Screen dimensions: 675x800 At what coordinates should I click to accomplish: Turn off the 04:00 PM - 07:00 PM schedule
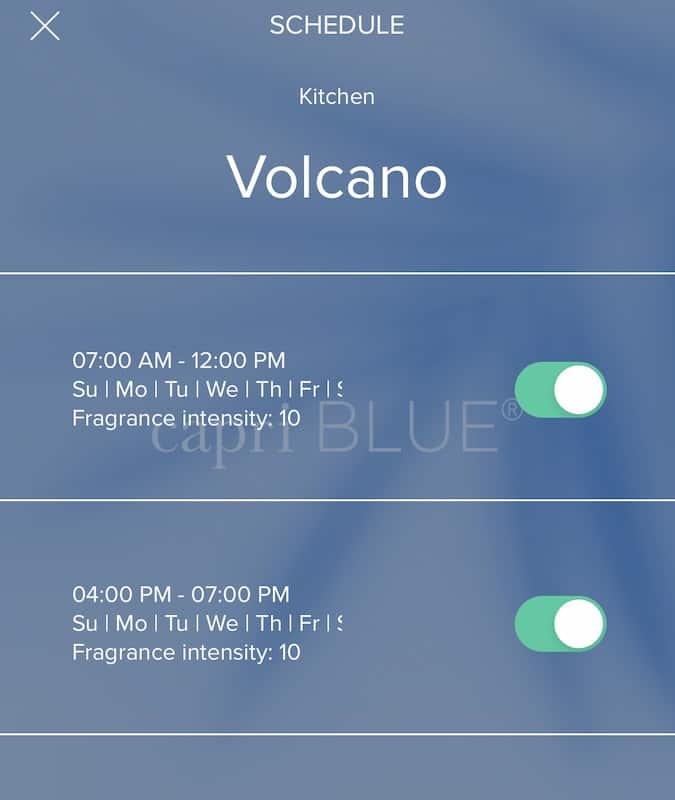point(560,624)
